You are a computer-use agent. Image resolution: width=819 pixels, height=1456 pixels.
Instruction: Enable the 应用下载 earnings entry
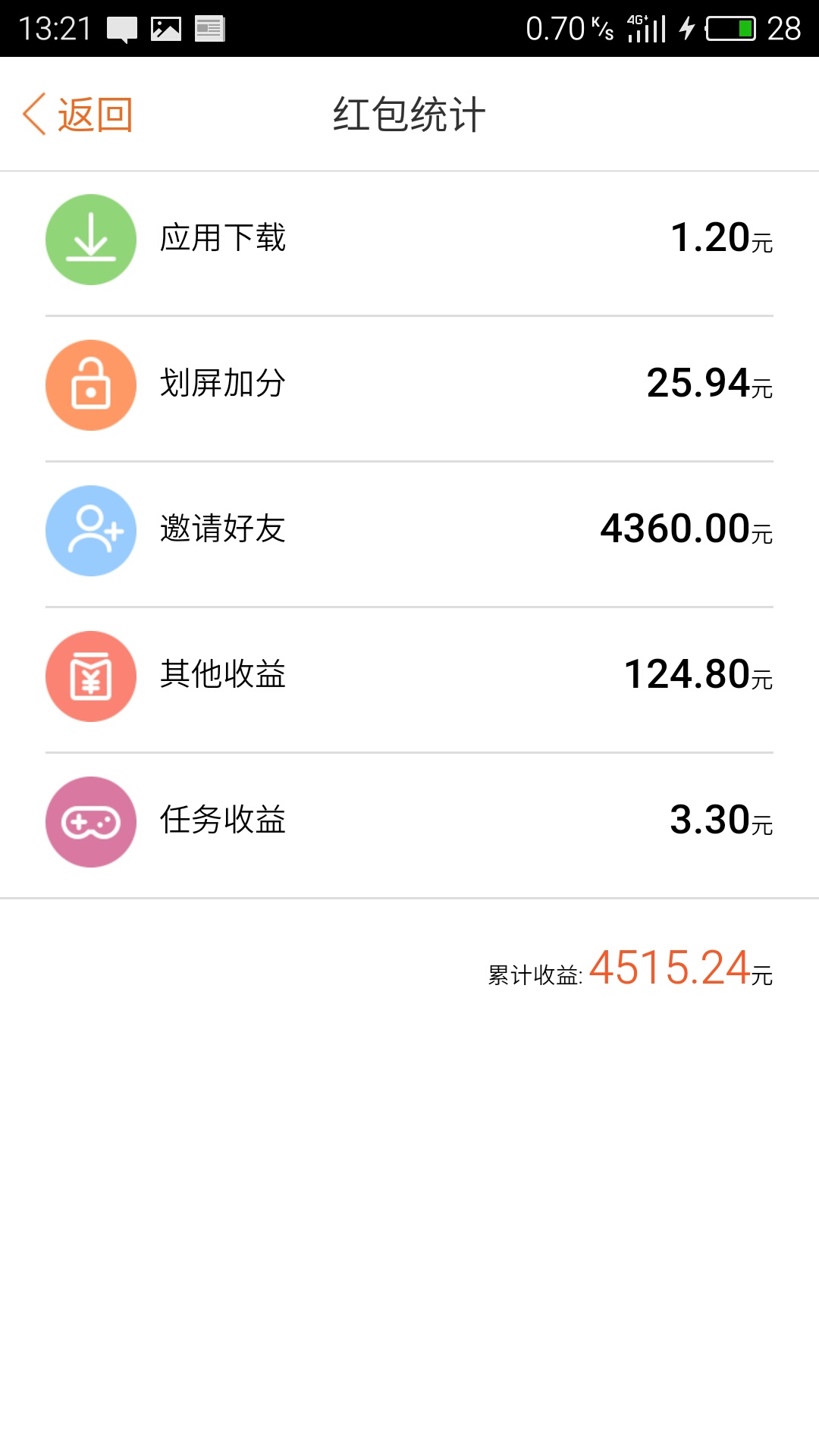(x=409, y=237)
